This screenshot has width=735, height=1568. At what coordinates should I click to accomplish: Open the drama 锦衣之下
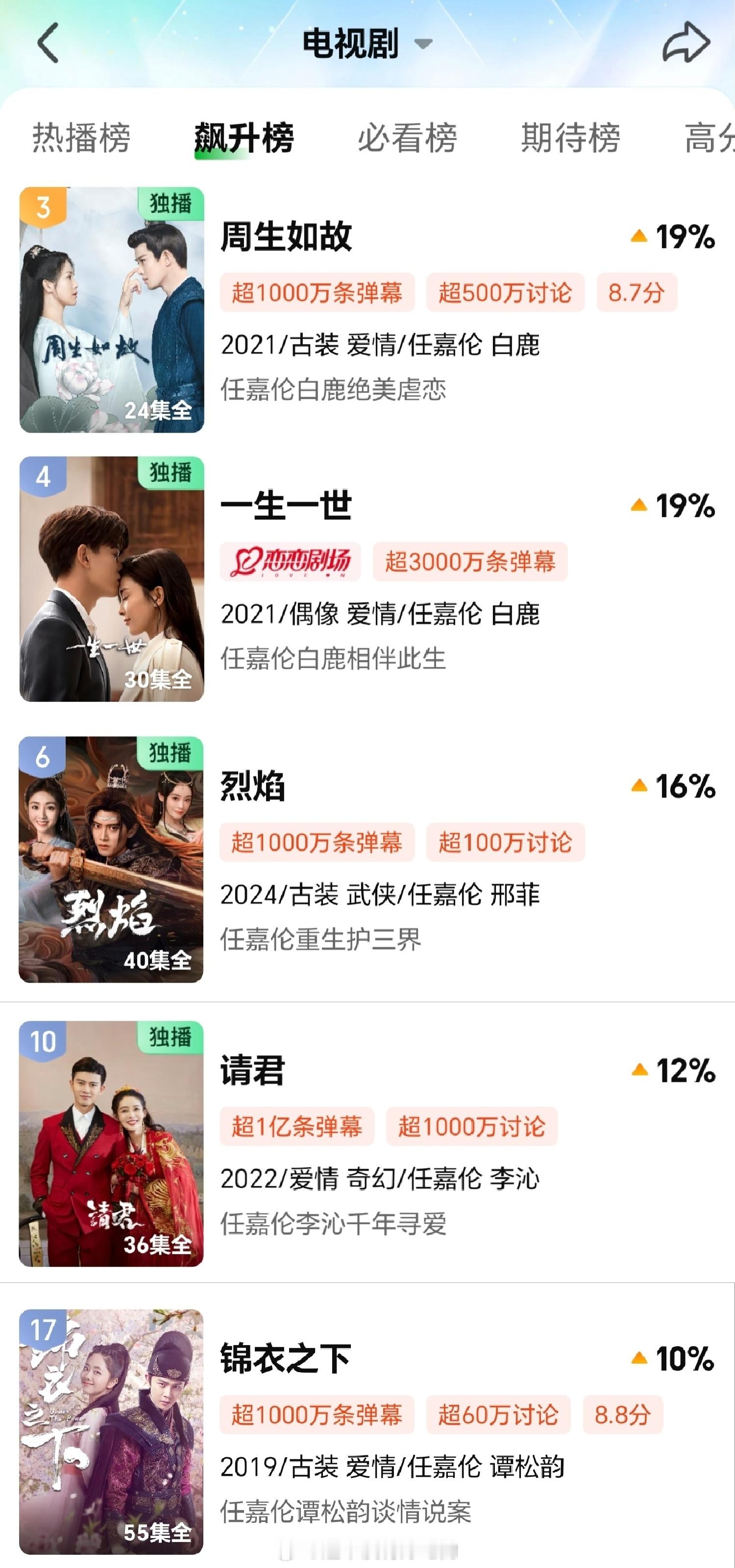(x=286, y=1359)
